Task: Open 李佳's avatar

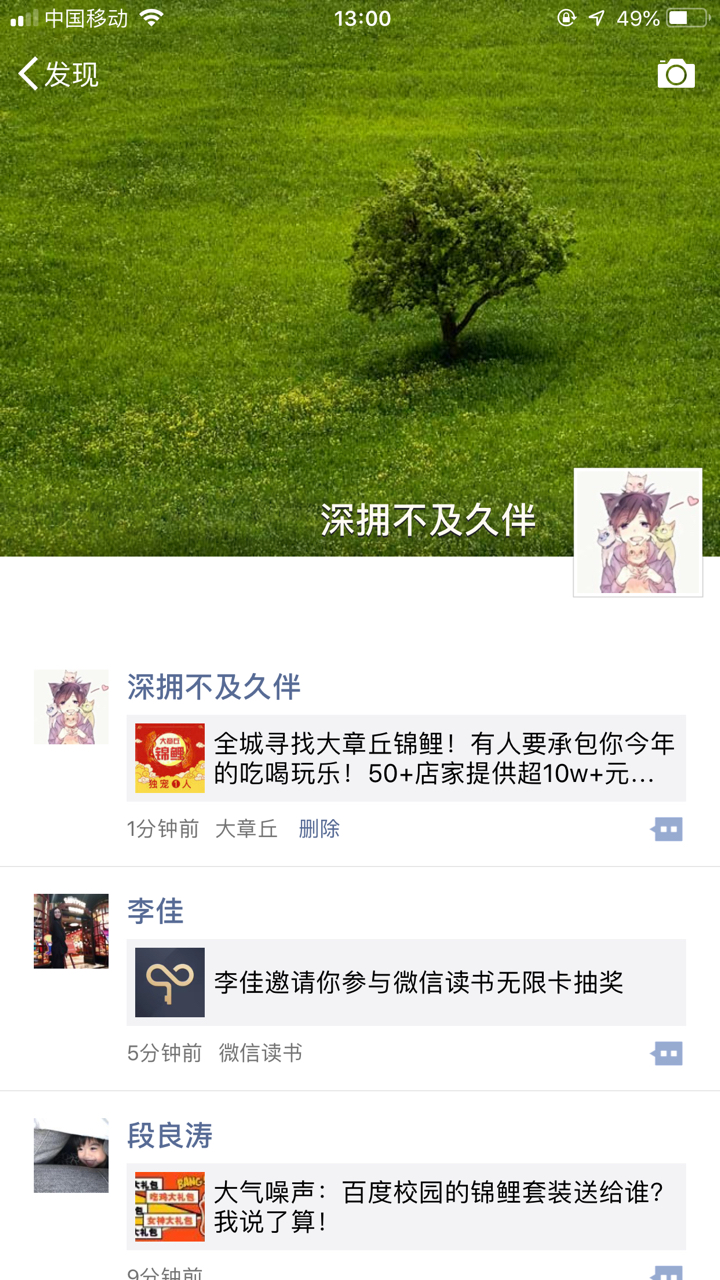Action: (x=71, y=931)
